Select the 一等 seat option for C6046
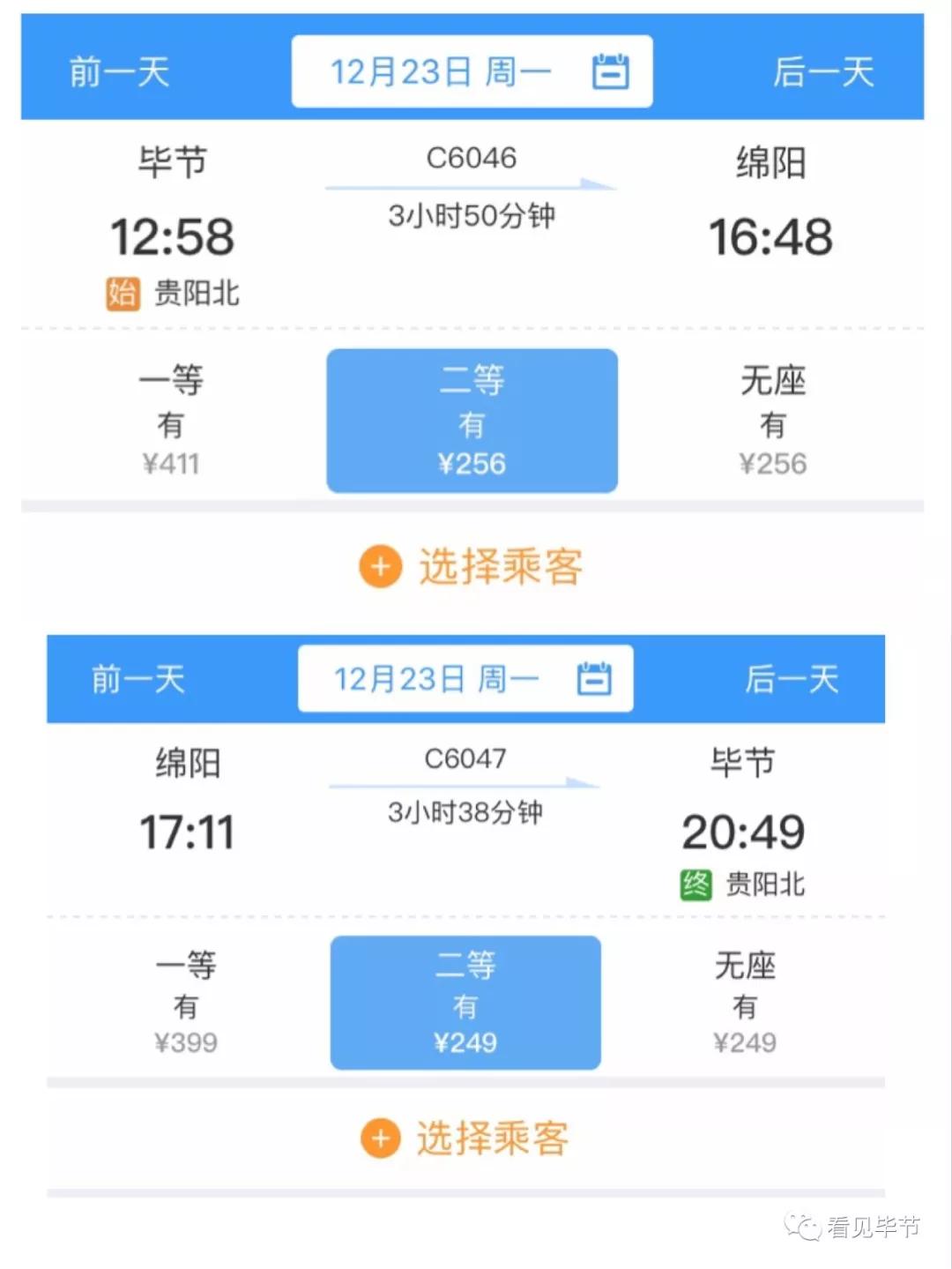The width and height of the screenshot is (952, 1269). point(173,421)
